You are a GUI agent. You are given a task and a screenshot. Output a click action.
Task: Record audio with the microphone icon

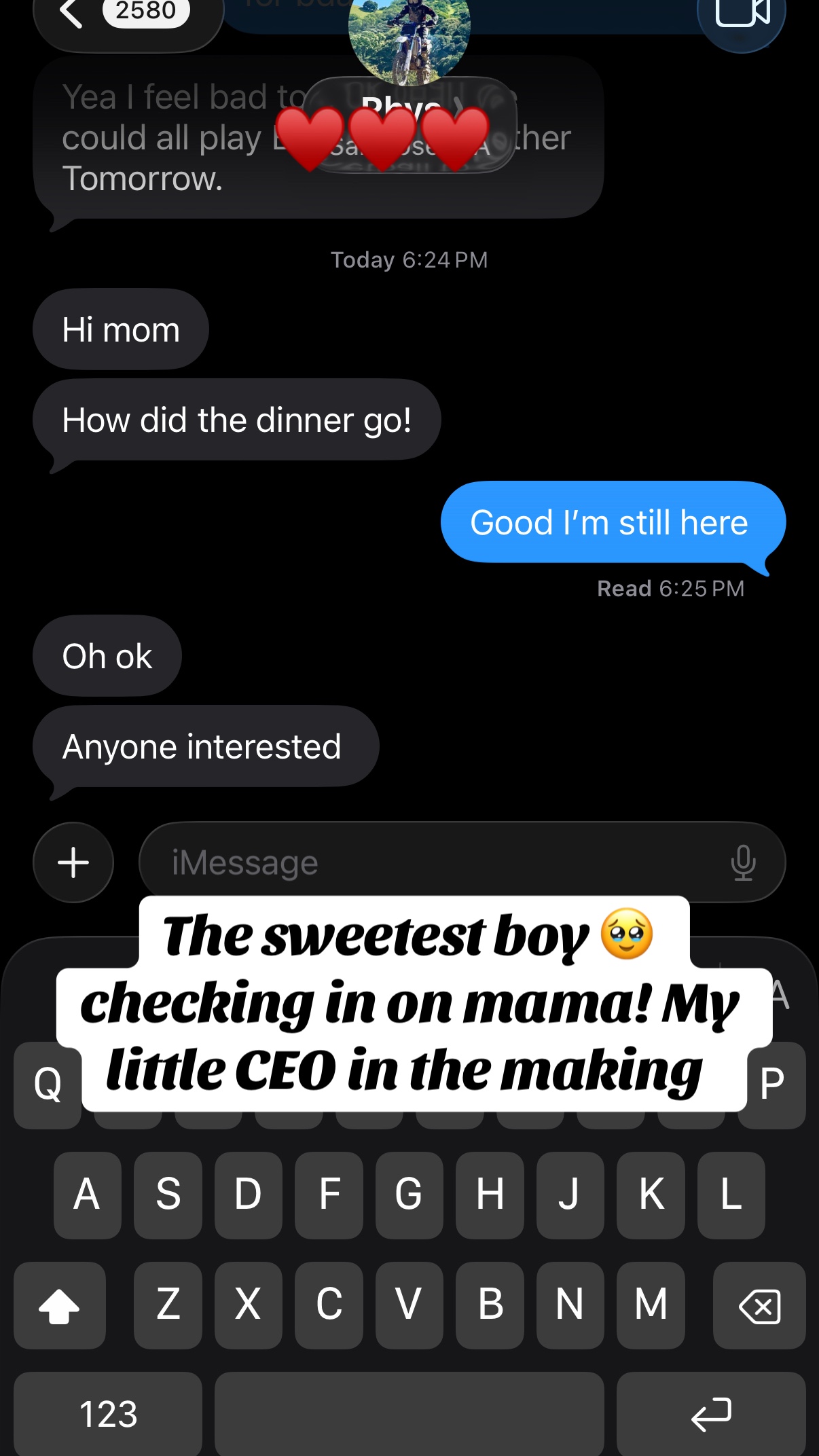pyautogui.click(x=743, y=863)
